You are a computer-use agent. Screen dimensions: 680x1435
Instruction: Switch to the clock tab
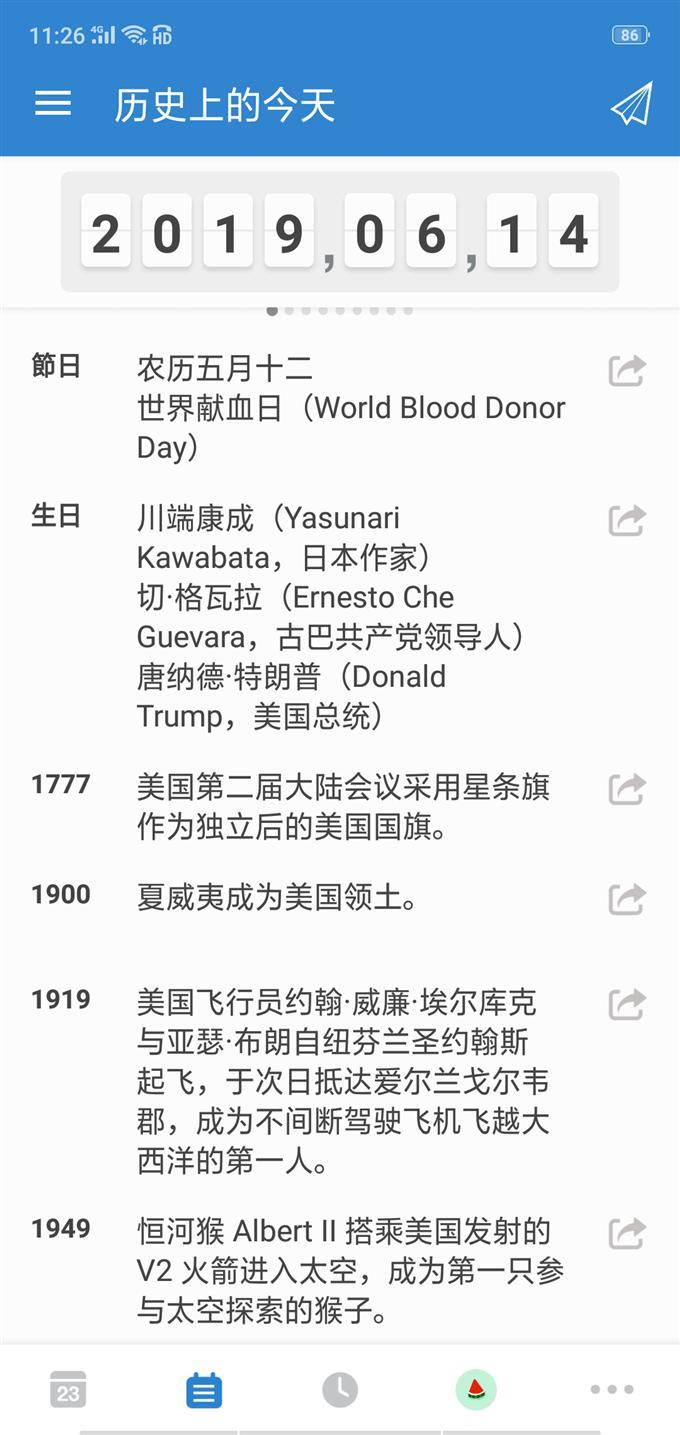coord(340,1389)
